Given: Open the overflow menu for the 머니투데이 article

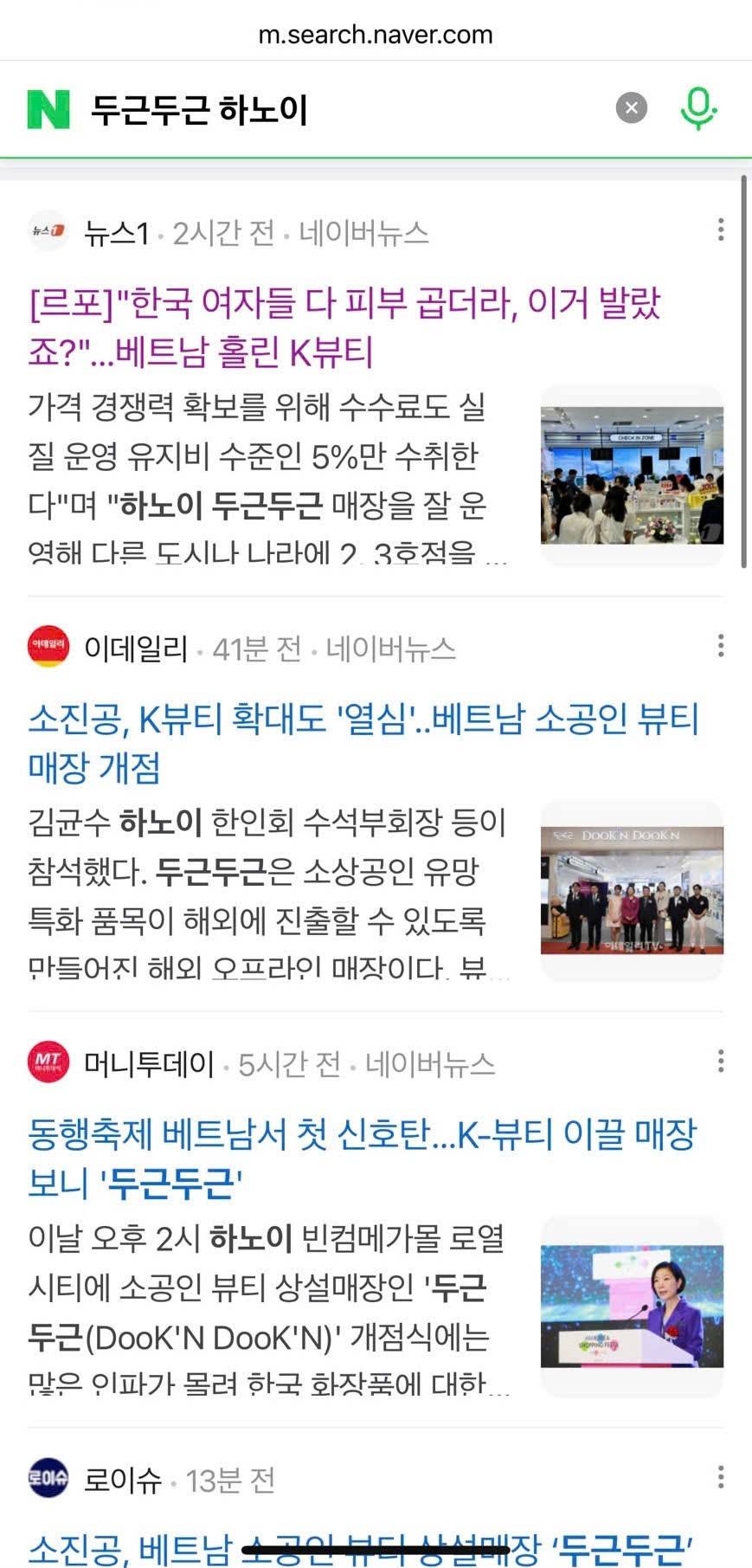Looking at the screenshot, I should [x=720, y=1061].
